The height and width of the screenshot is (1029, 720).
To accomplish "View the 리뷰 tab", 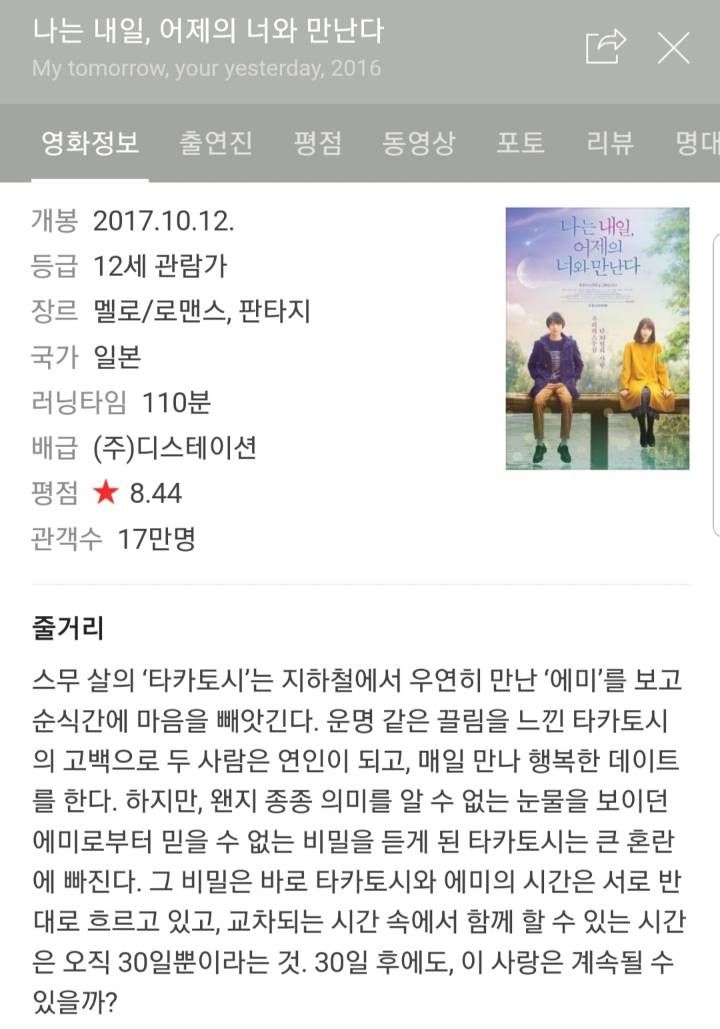I will 609,143.
